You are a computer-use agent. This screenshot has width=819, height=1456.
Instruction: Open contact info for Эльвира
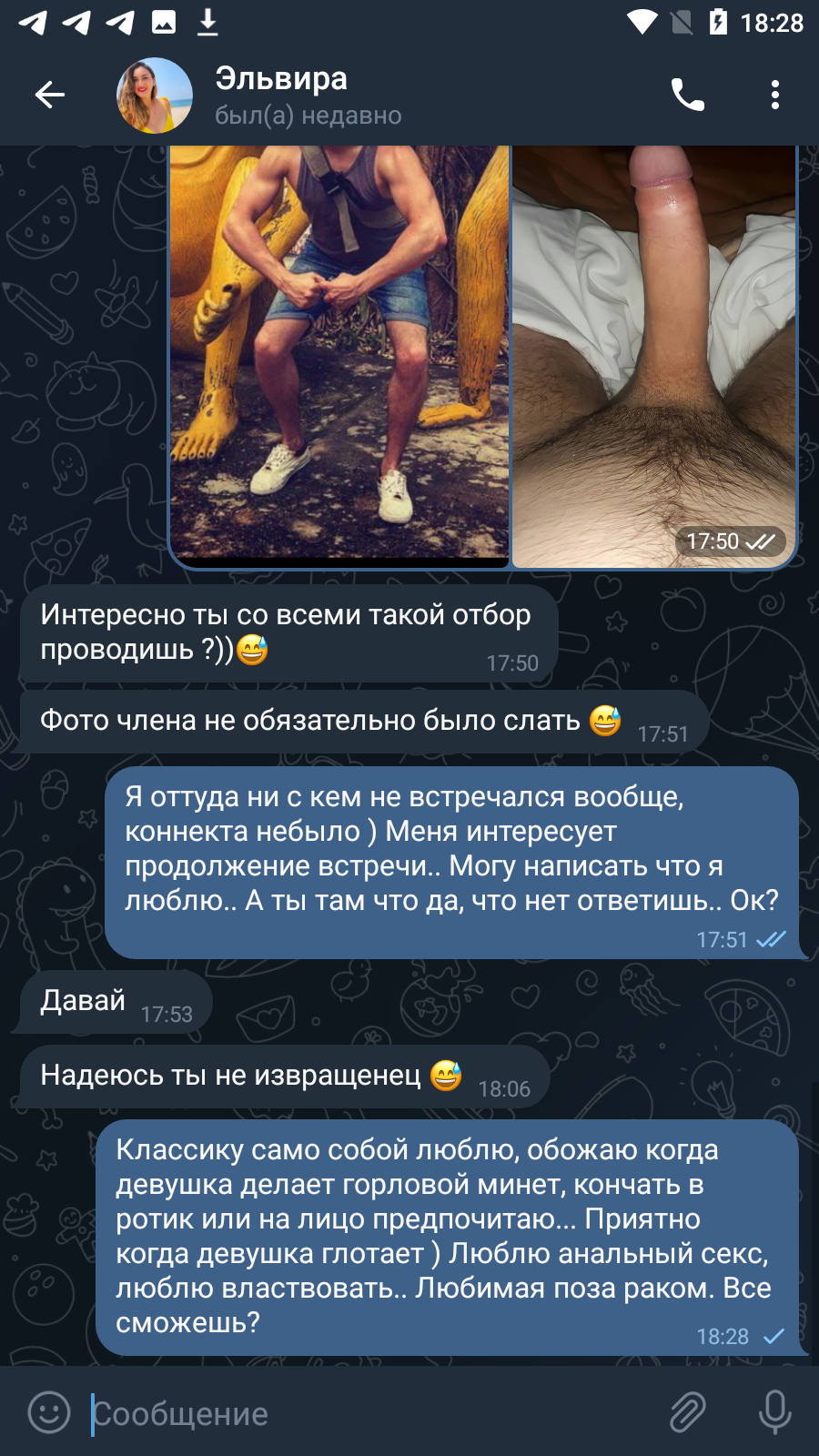coord(308,96)
